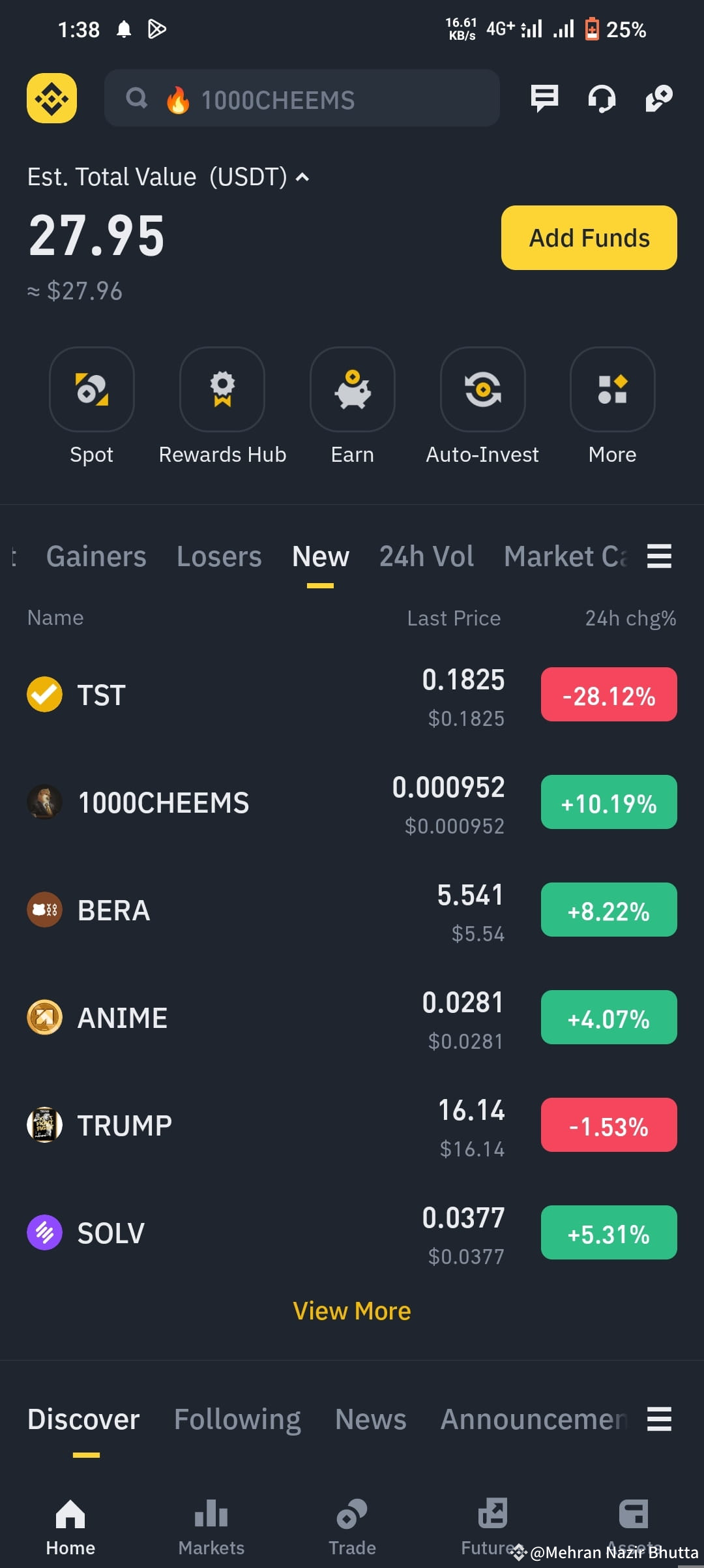The image size is (704, 1568).
Task: Open the Discover feed options menu
Action: [x=659, y=1419]
